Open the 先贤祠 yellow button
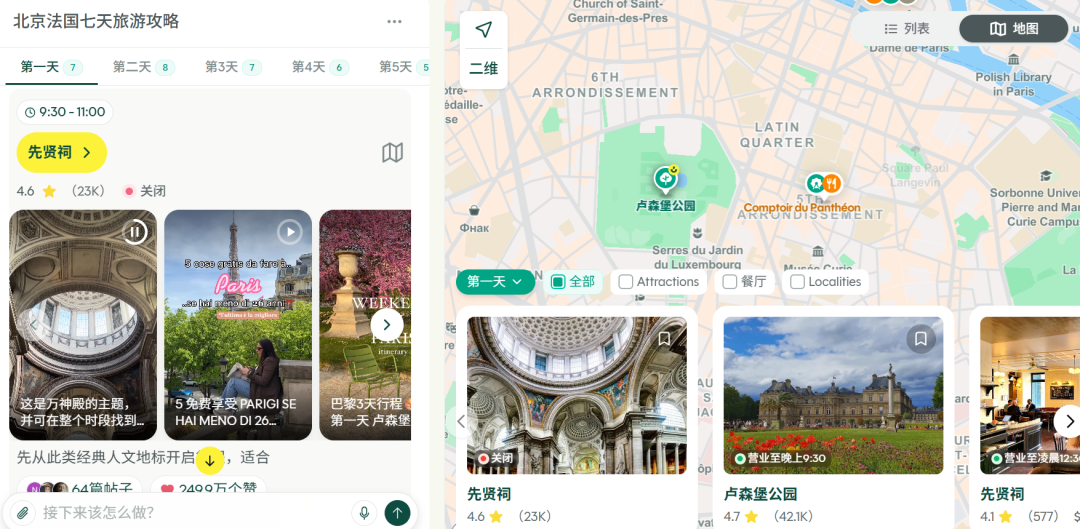The width and height of the screenshot is (1080, 529). pos(61,152)
